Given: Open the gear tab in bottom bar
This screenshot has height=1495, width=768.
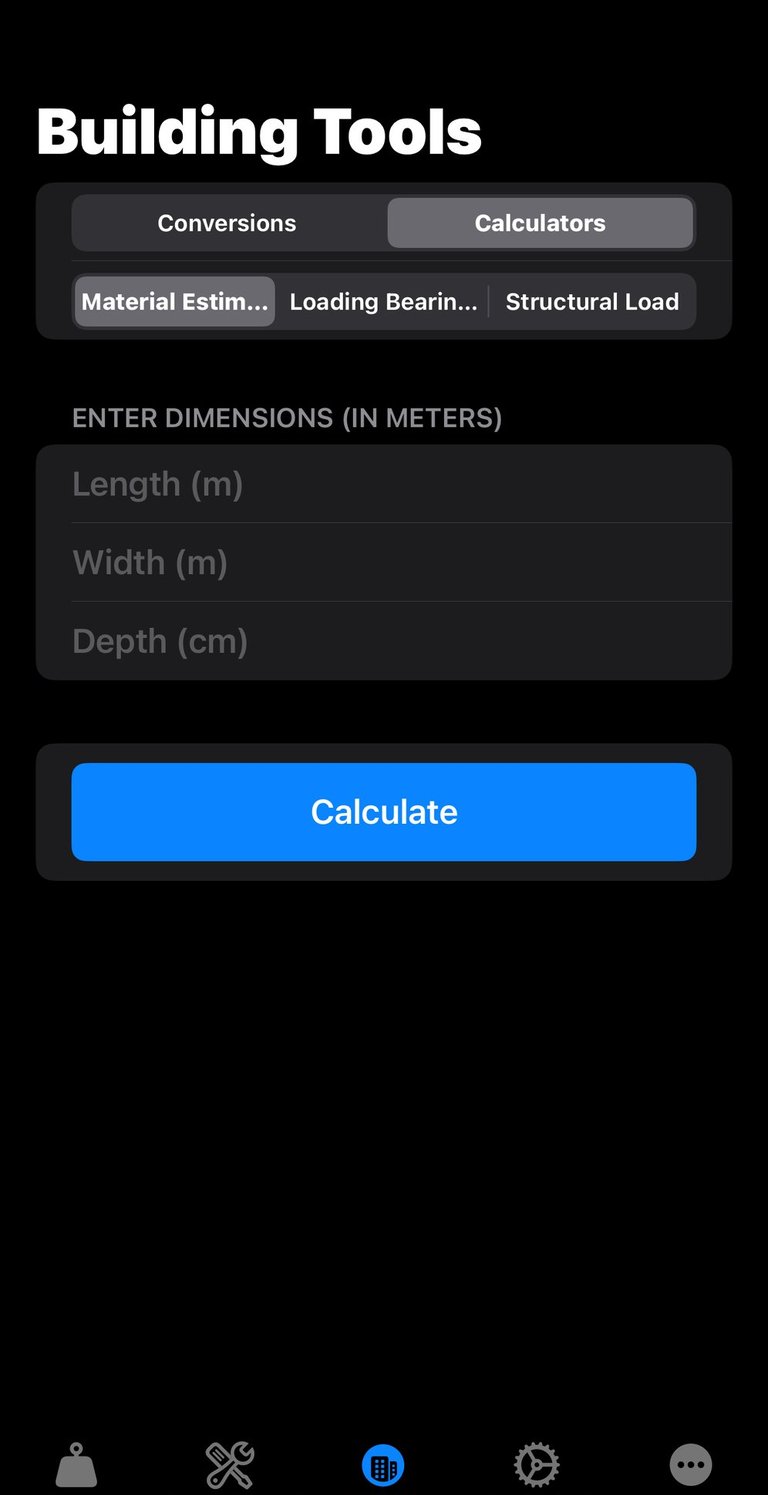Looking at the screenshot, I should [536, 1466].
